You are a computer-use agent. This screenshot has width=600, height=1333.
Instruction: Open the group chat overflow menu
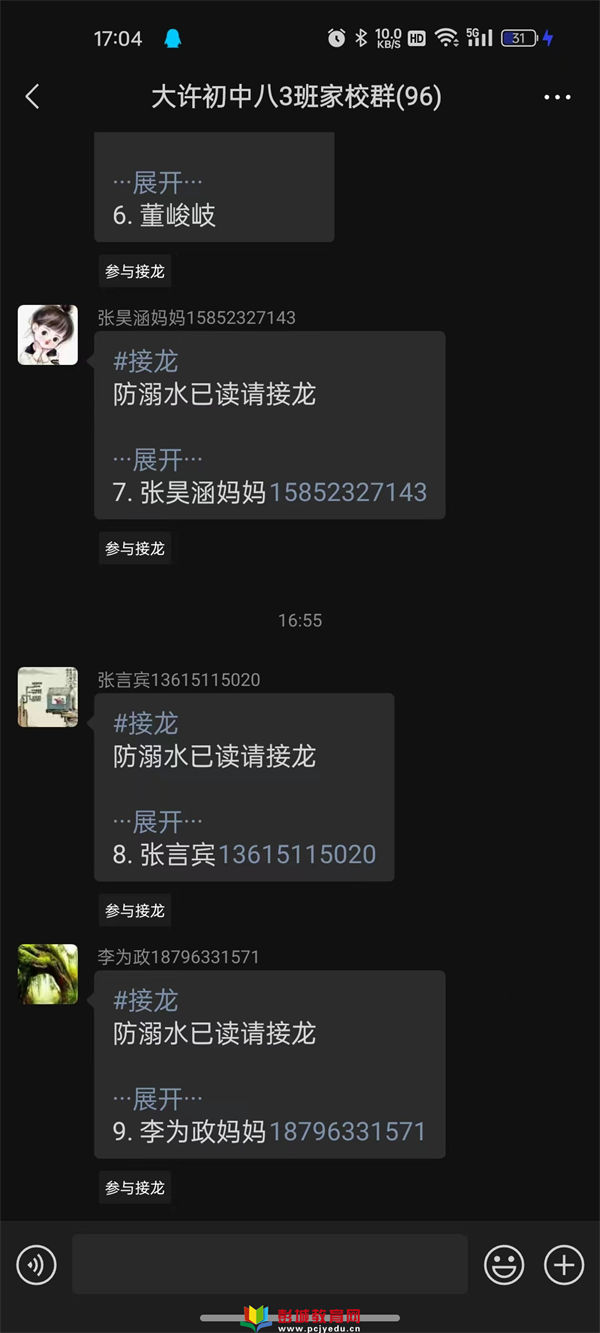click(x=557, y=97)
